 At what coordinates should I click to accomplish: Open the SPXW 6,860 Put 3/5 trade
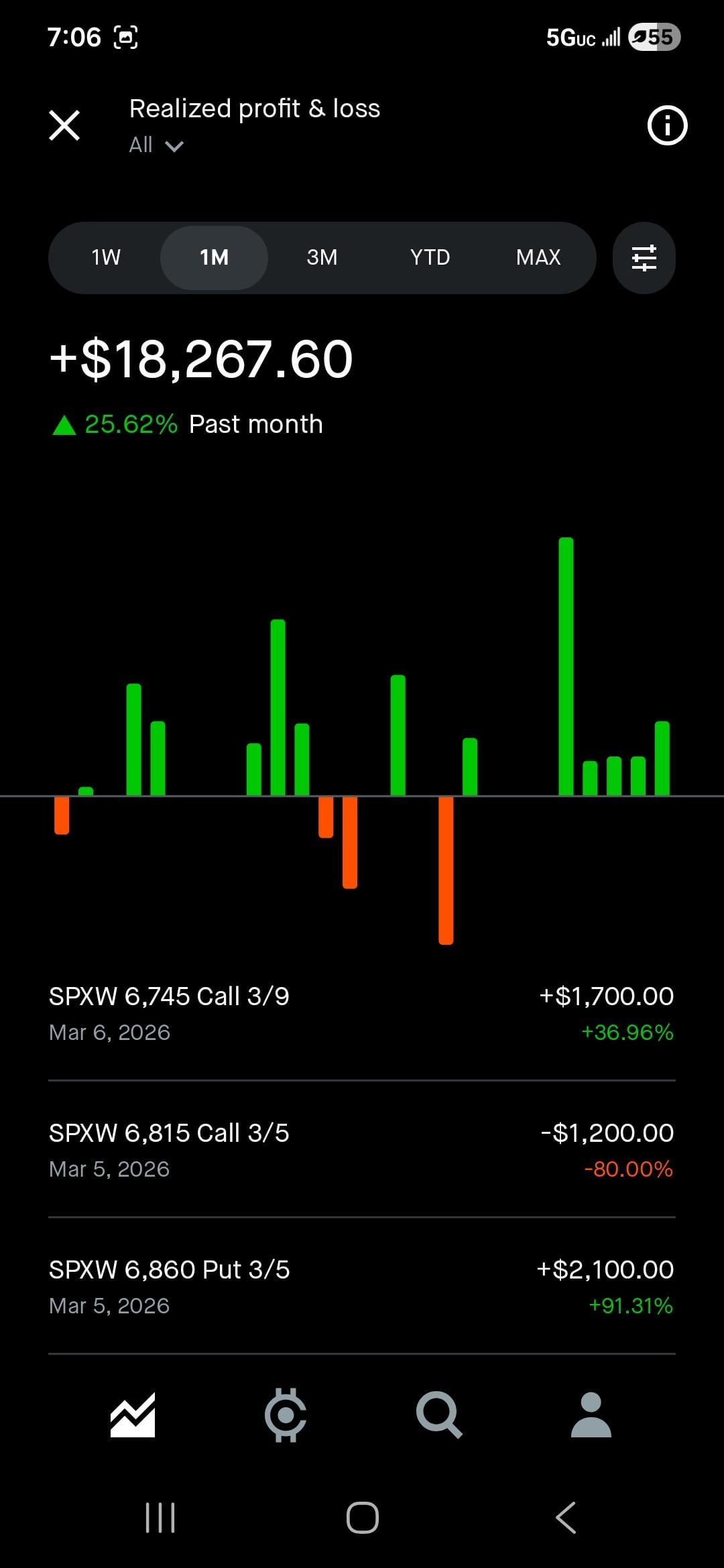[x=361, y=1287]
